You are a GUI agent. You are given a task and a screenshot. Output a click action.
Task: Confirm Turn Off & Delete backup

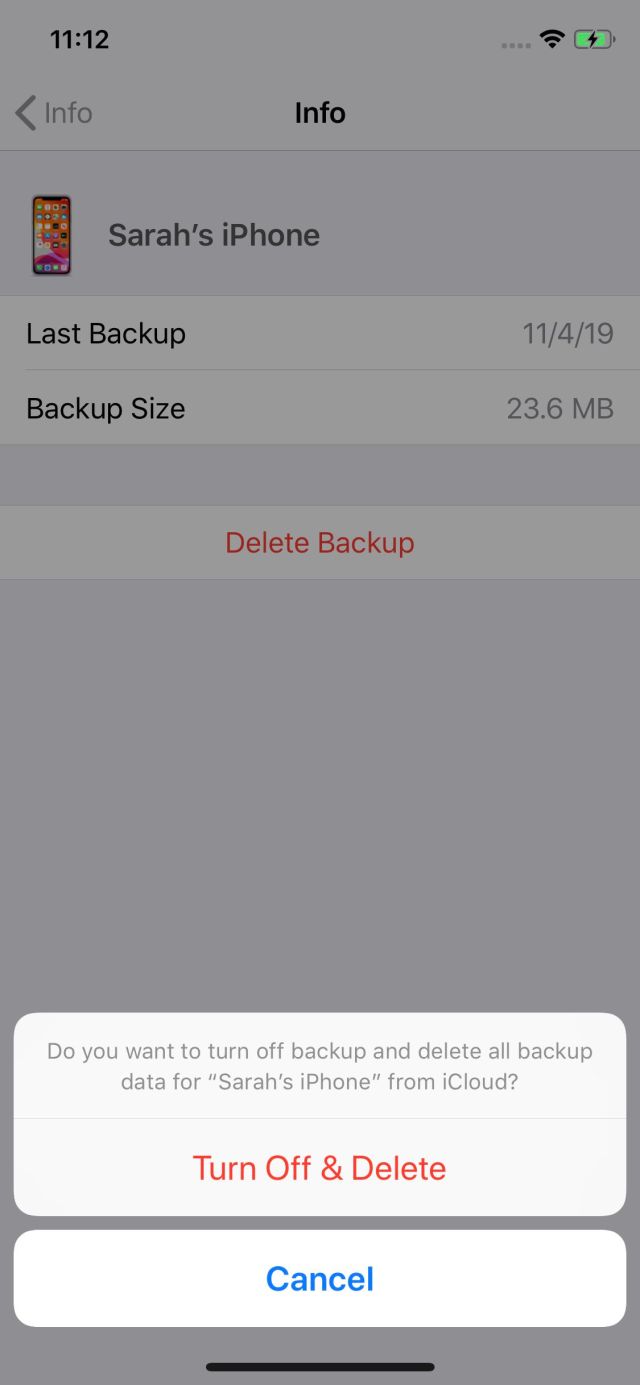click(x=320, y=1167)
